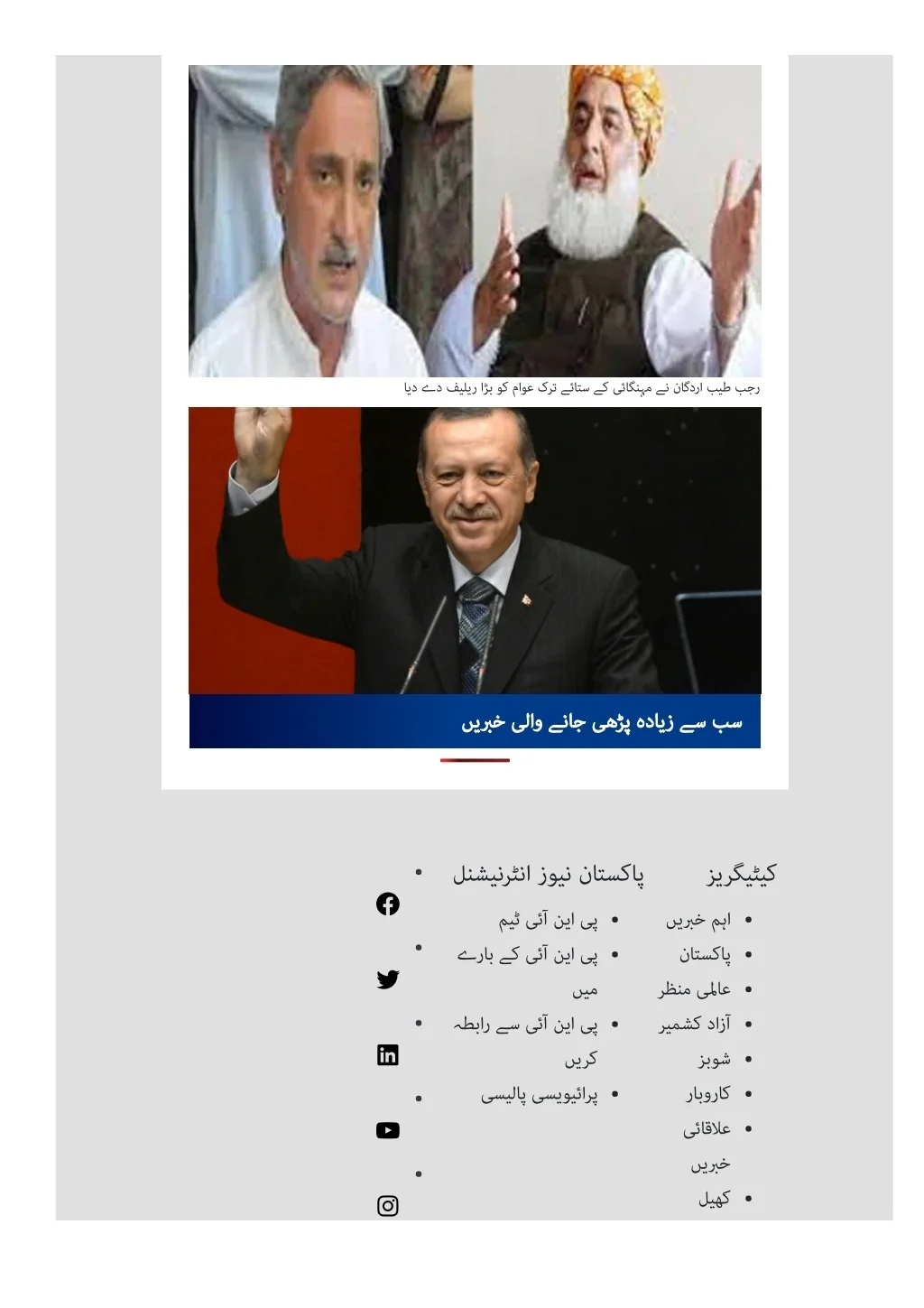
Task: Open the Facebook page icon
Action: point(388,904)
